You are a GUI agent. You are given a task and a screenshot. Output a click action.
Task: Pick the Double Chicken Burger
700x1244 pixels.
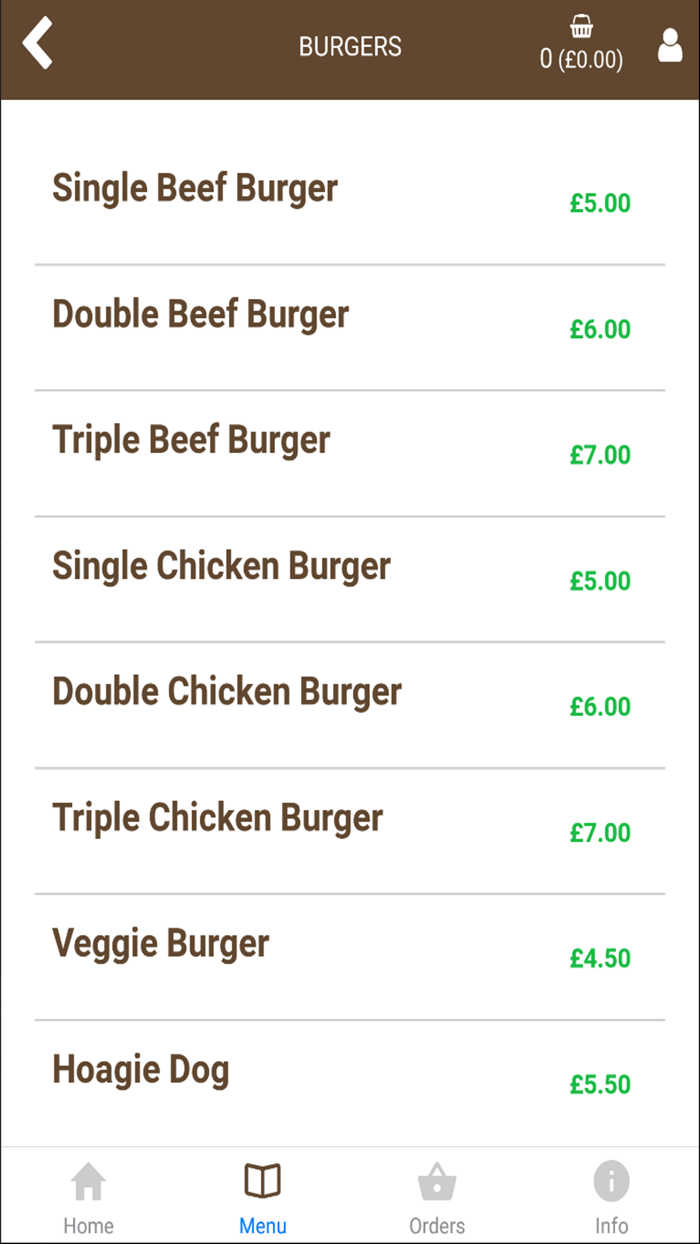click(227, 693)
